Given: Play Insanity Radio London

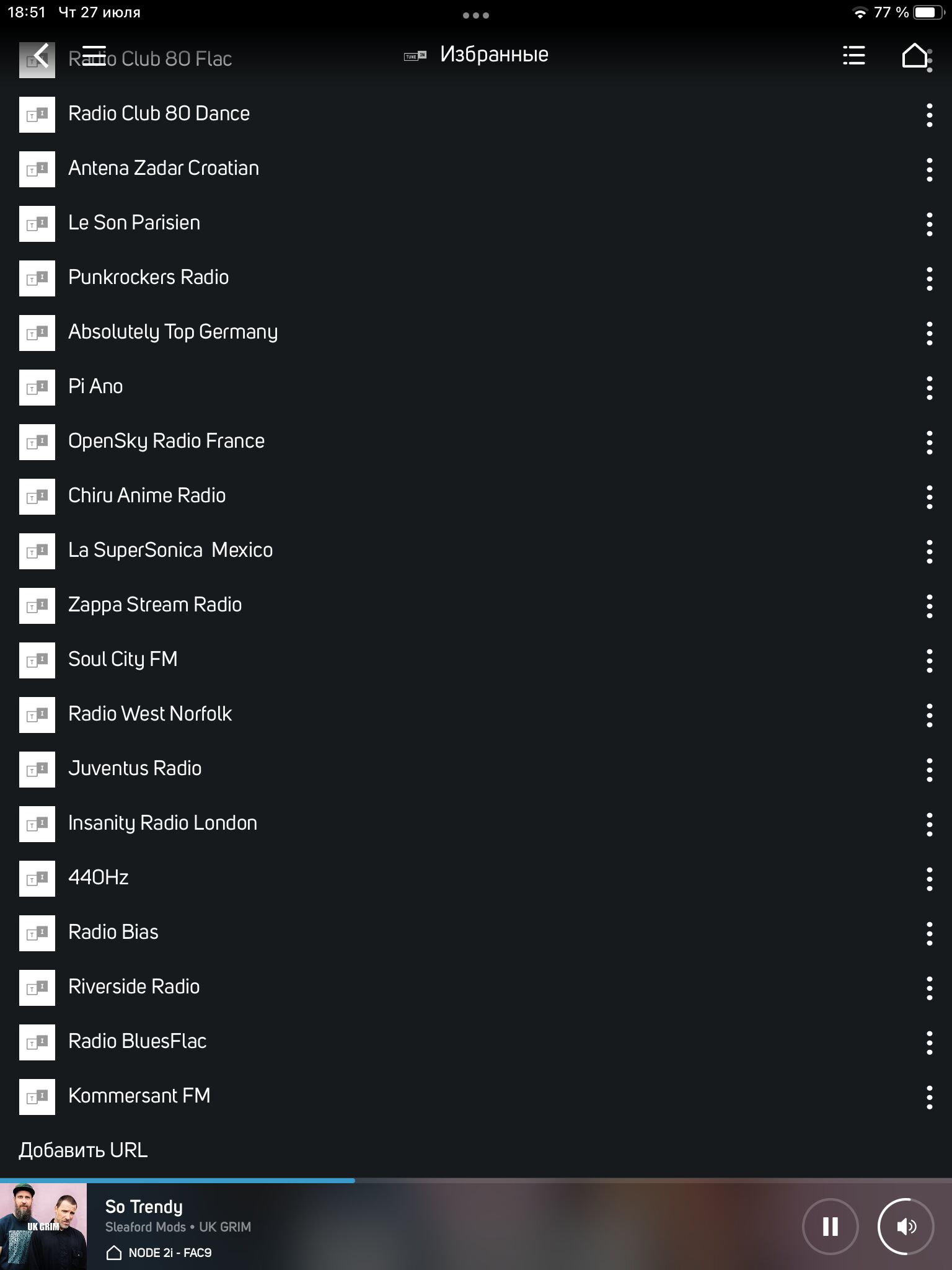Looking at the screenshot, I should tap(162, 824).
